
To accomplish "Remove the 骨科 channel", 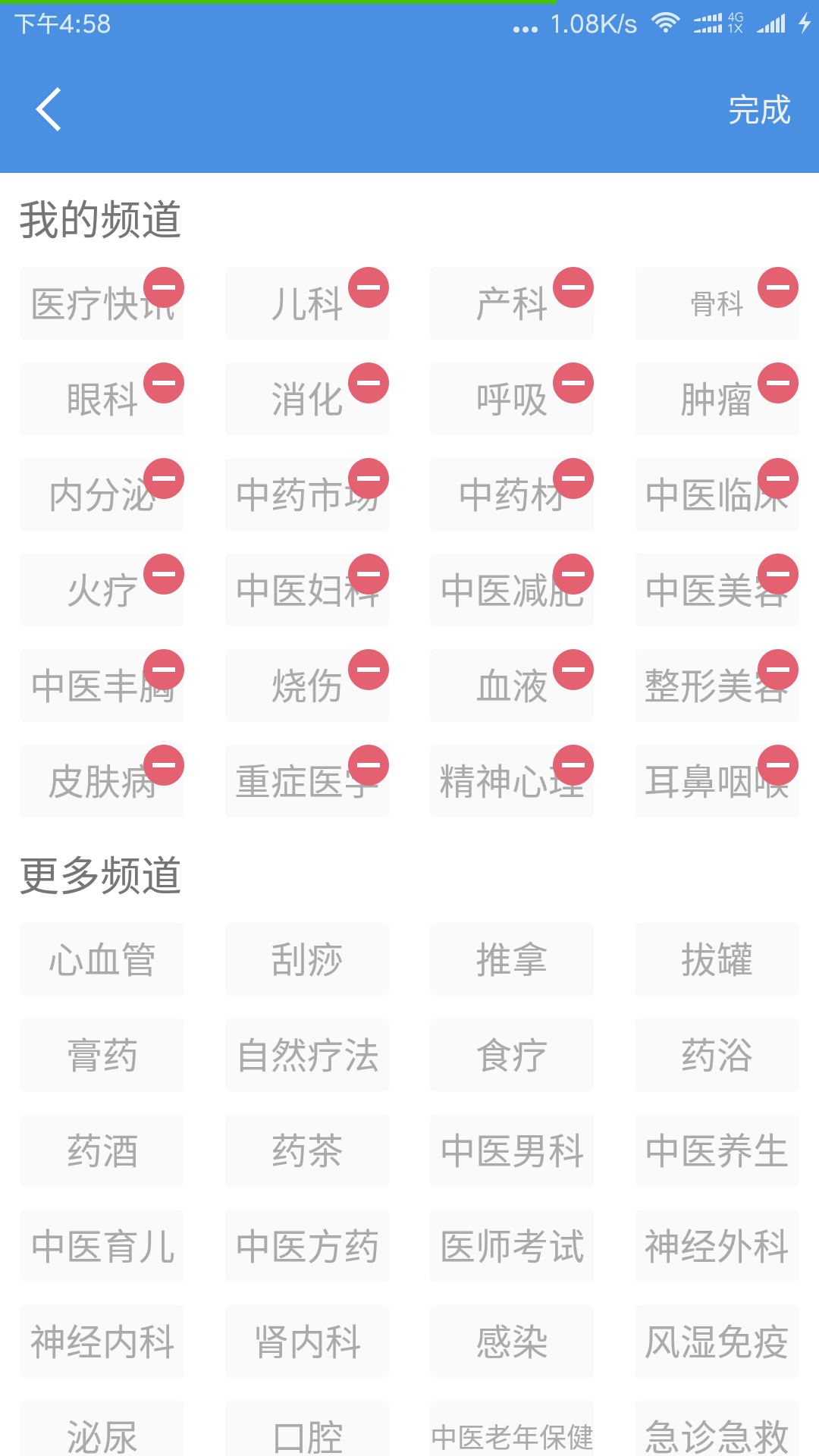I will [778, 288].
